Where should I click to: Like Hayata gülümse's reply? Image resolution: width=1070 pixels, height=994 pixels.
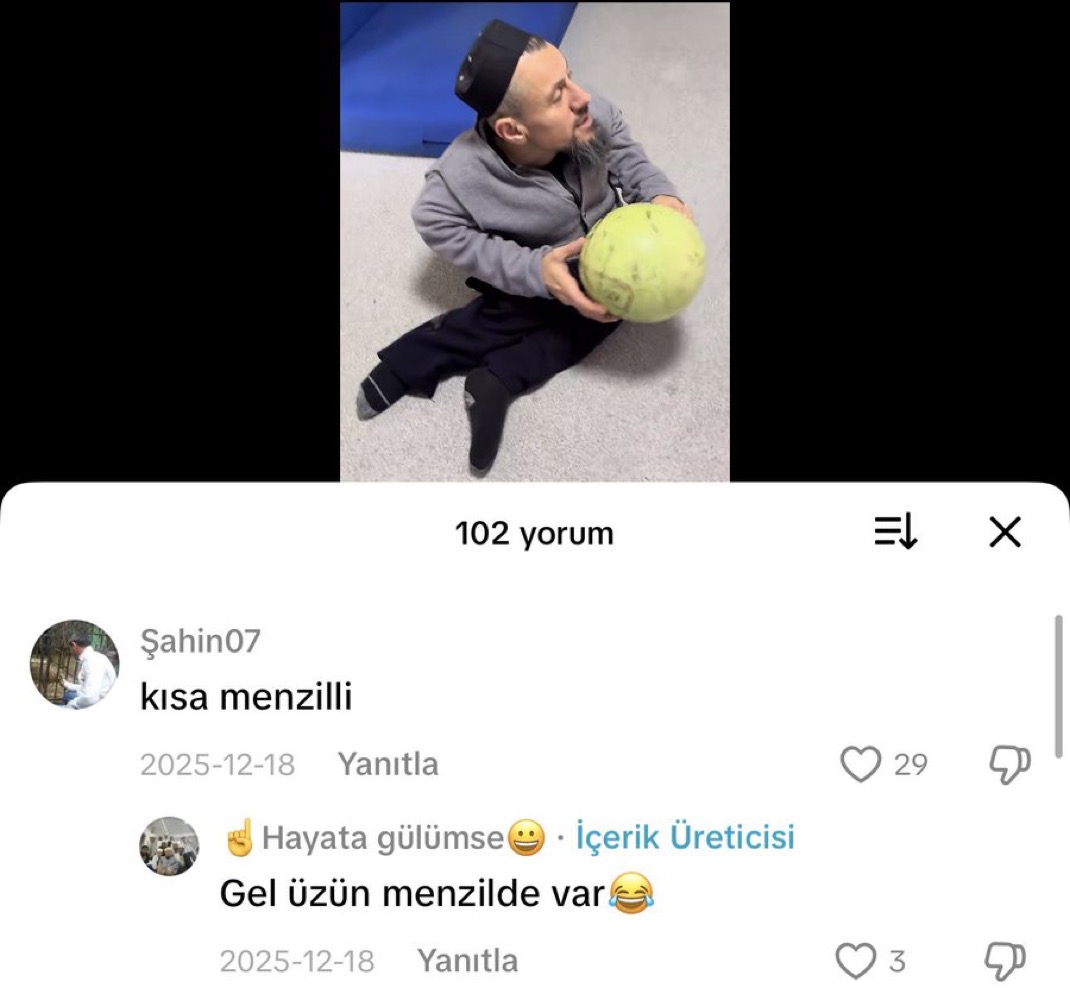855,961
